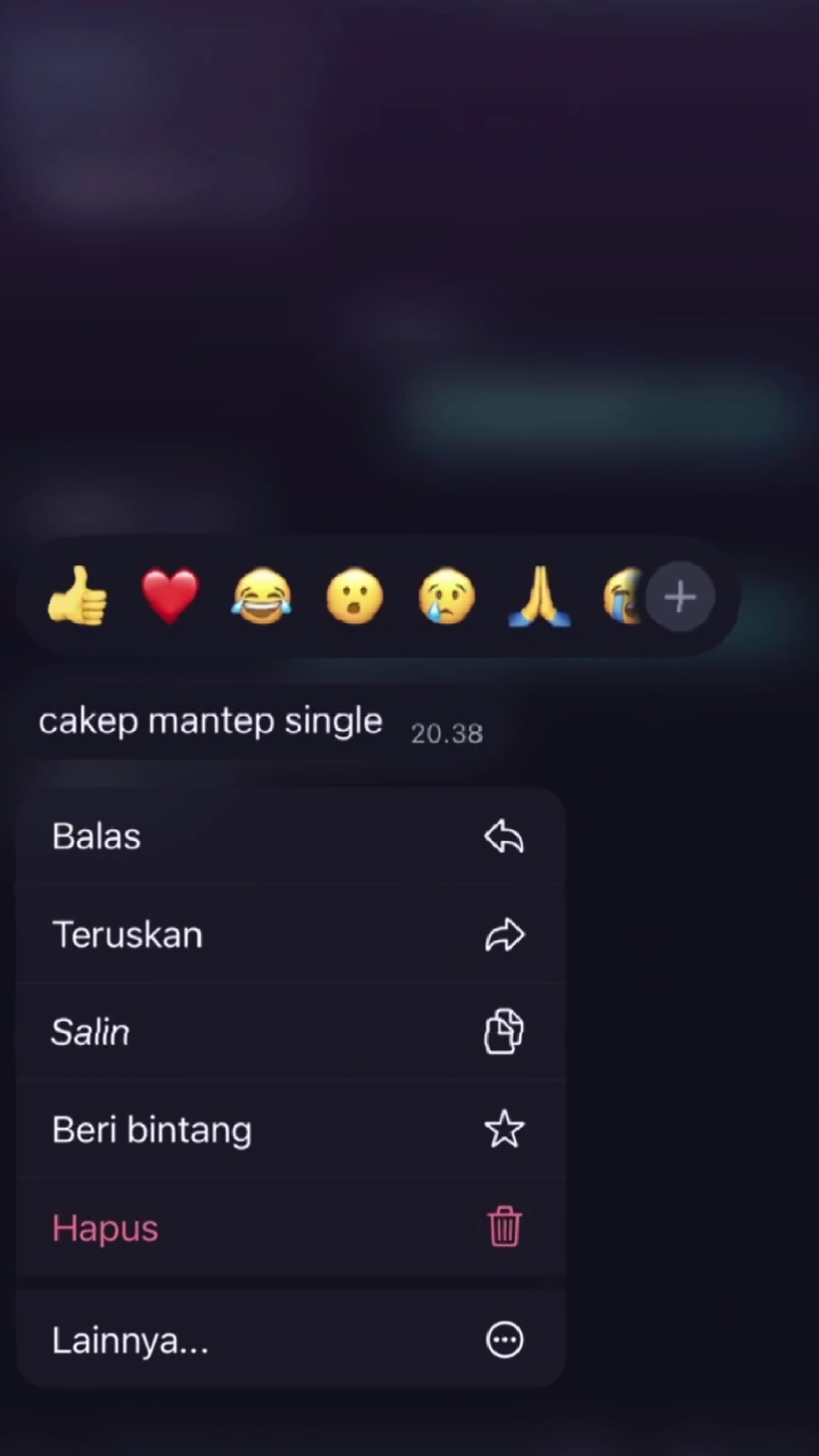The width and height of the screenshot is (819, 1456).
Task: Tap Salin to copy message text
Action: (x=291, y=1032)
